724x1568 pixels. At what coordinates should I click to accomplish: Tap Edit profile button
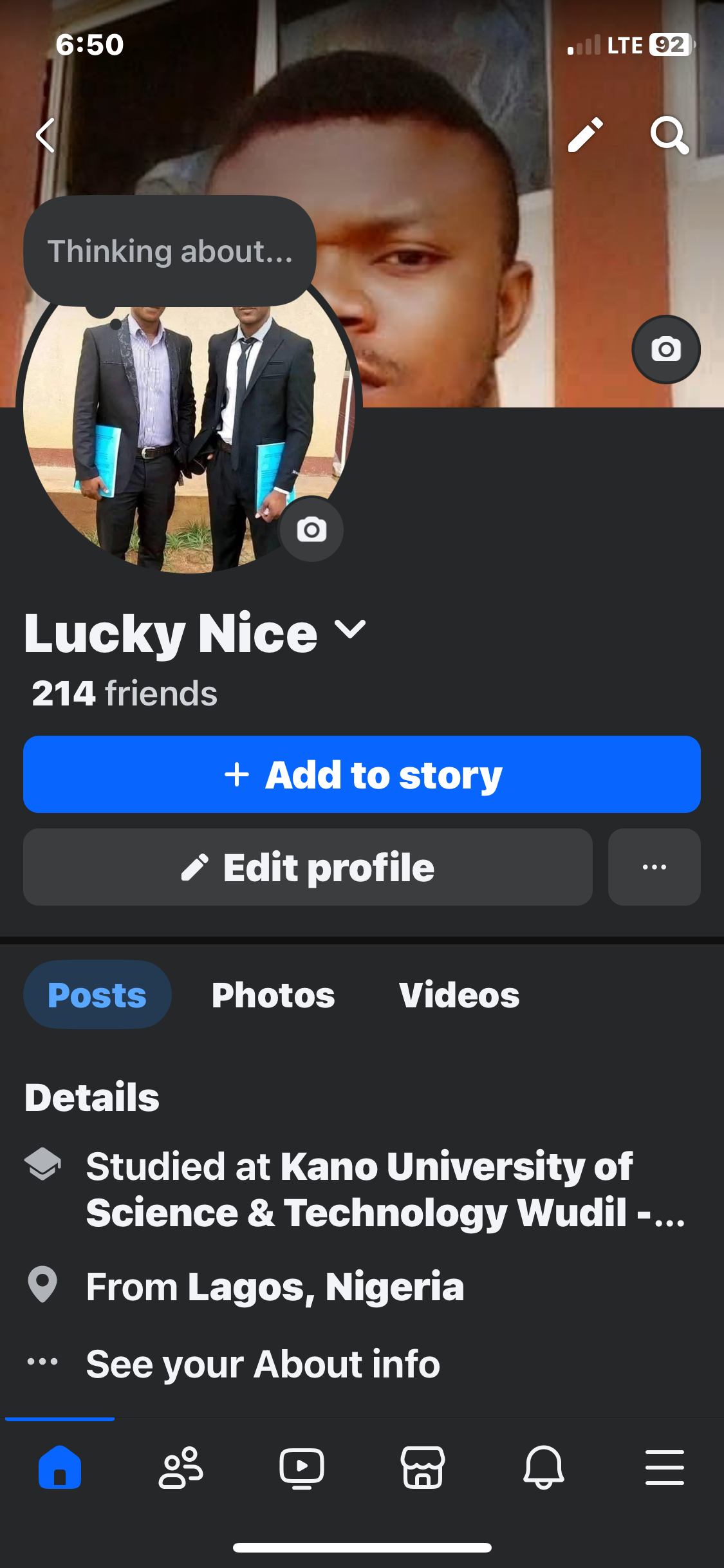point(308,867)
